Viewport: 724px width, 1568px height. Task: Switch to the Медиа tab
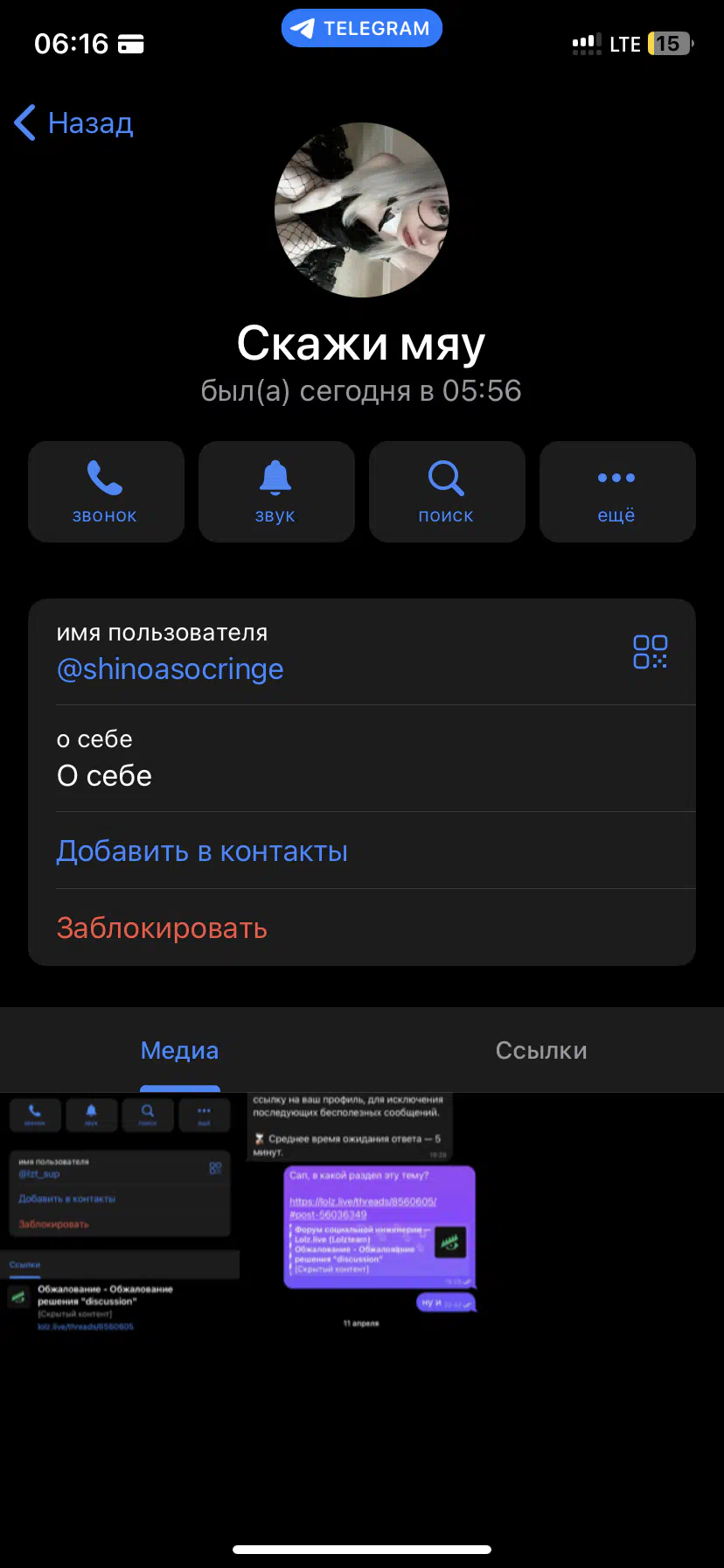(180, 1050)
